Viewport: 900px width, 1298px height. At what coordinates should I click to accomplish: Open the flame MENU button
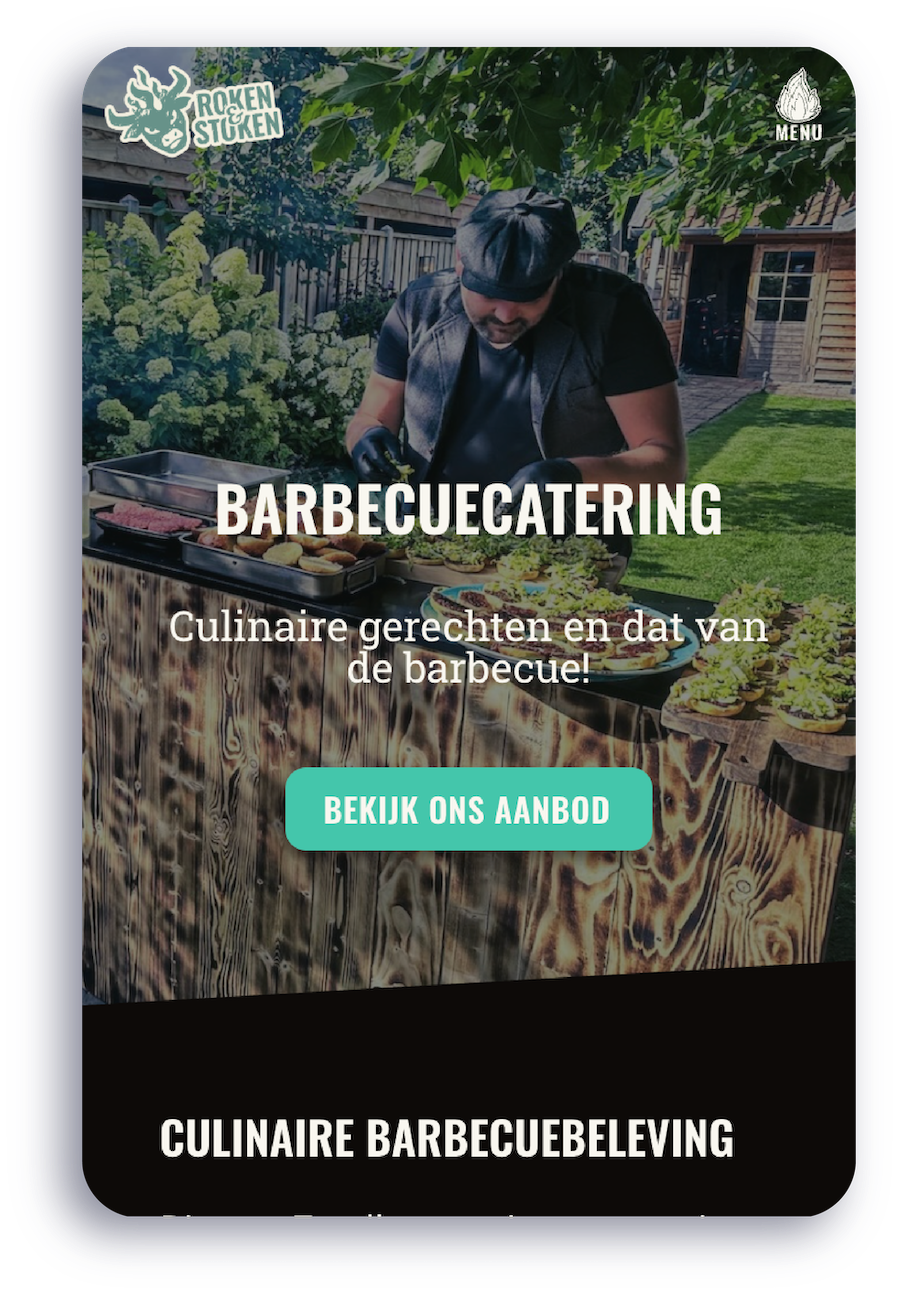point(798,106)
